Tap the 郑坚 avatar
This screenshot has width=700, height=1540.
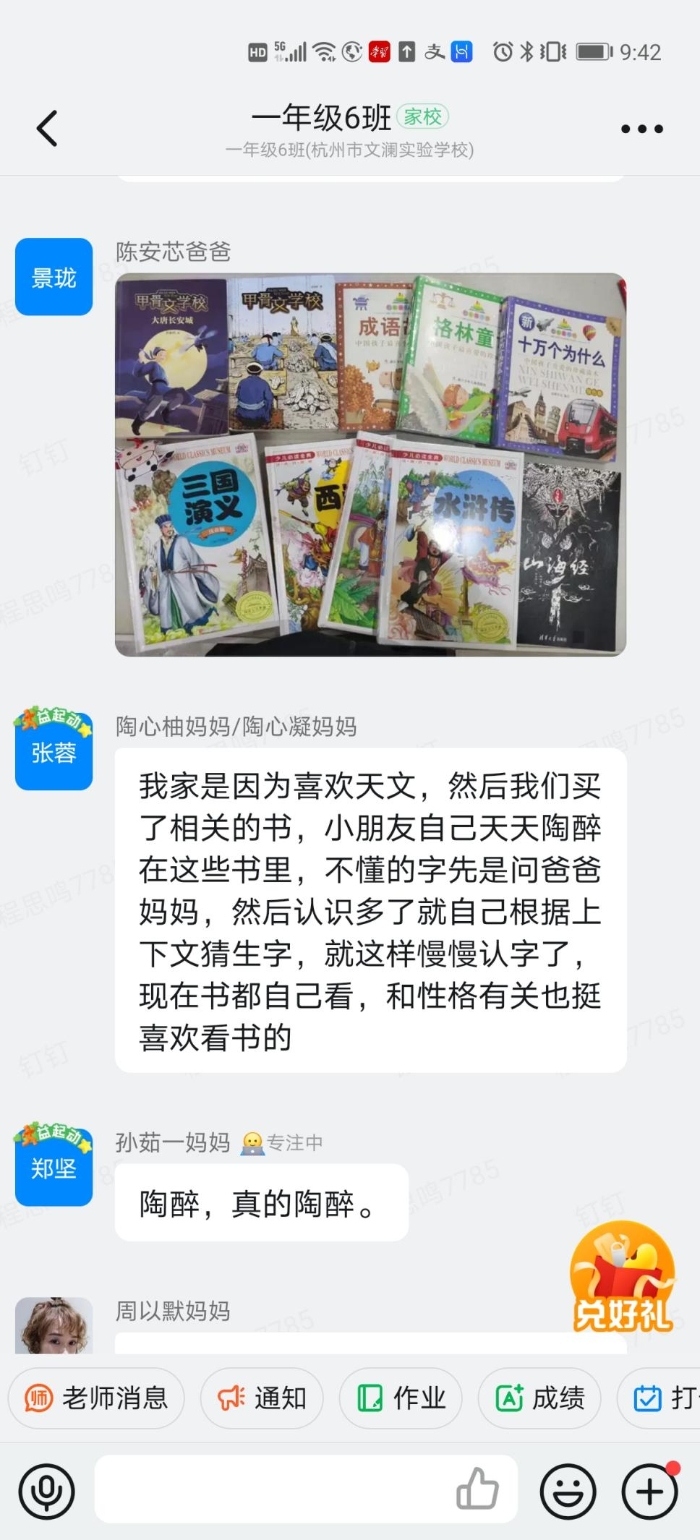tap(54, 1166)
